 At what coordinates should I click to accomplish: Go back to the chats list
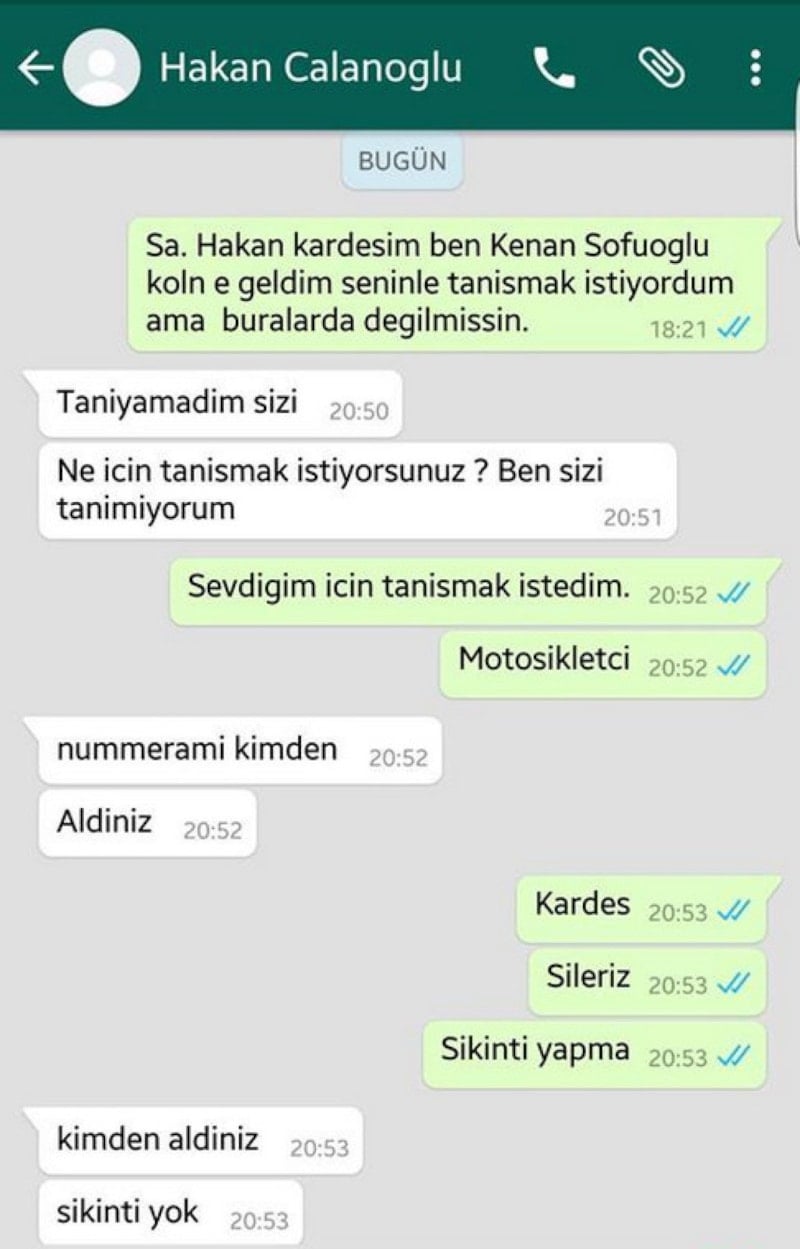click(35, 69)
